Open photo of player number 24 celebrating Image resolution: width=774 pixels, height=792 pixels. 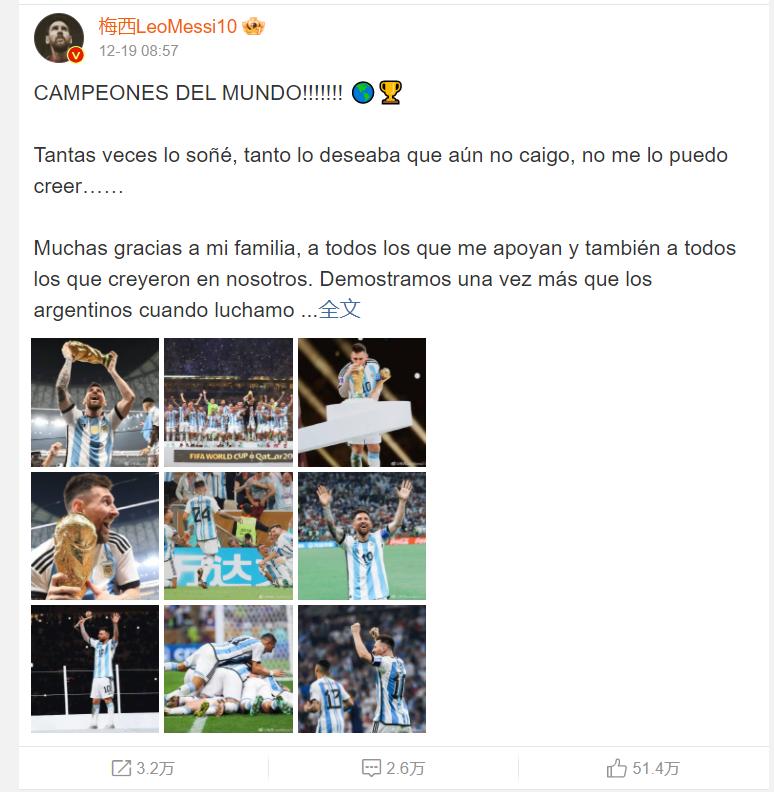coord(228,536)
